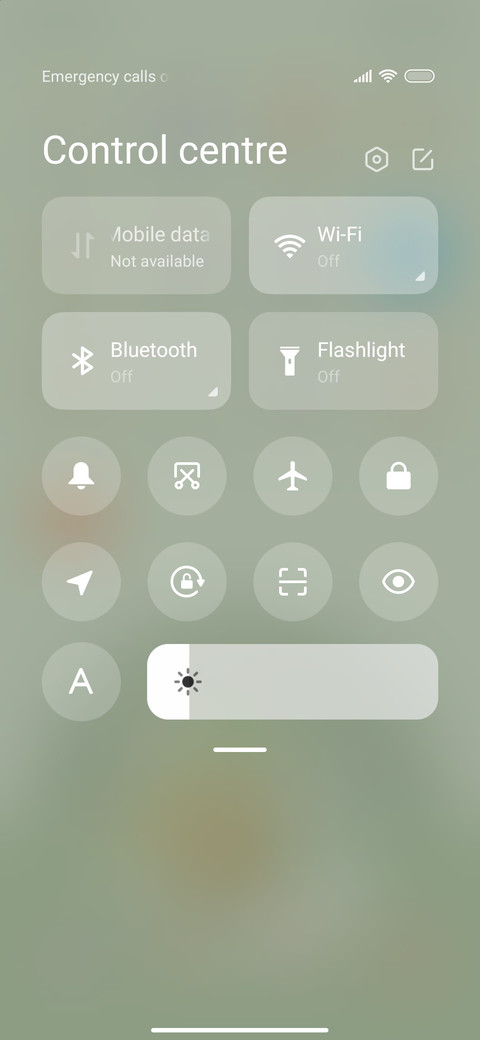
Task: Turn on reading mode eye icon
Action: 398,582
